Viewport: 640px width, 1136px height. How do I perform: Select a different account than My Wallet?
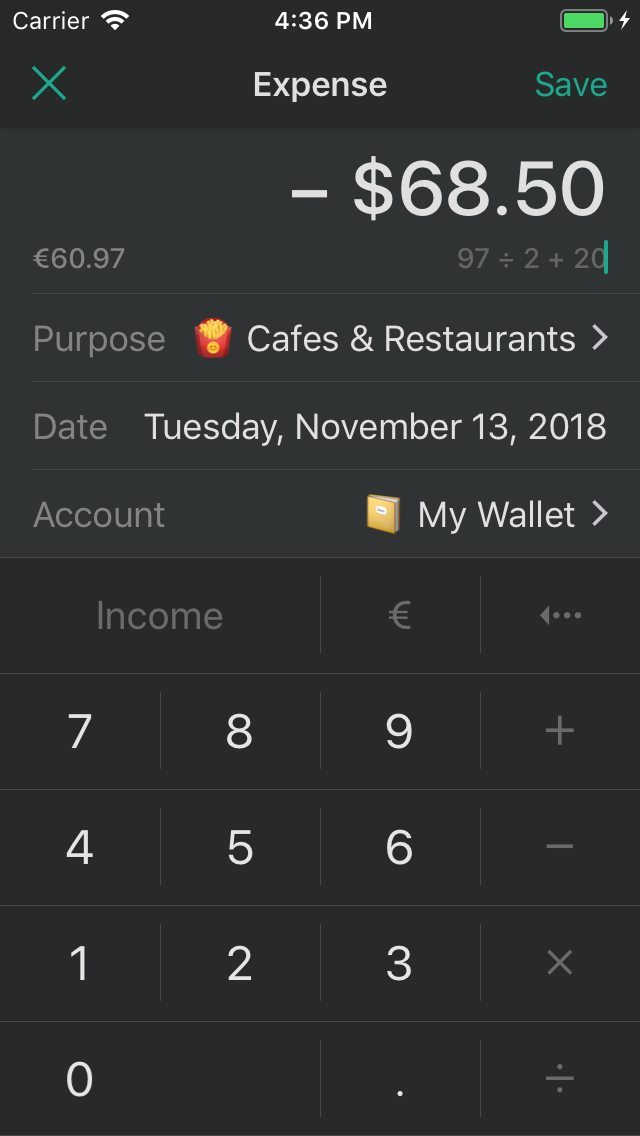[487, 515]
